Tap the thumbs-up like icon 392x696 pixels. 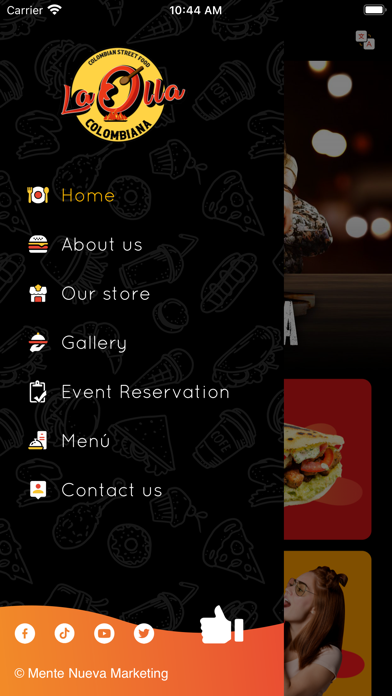tap(222, 625)
